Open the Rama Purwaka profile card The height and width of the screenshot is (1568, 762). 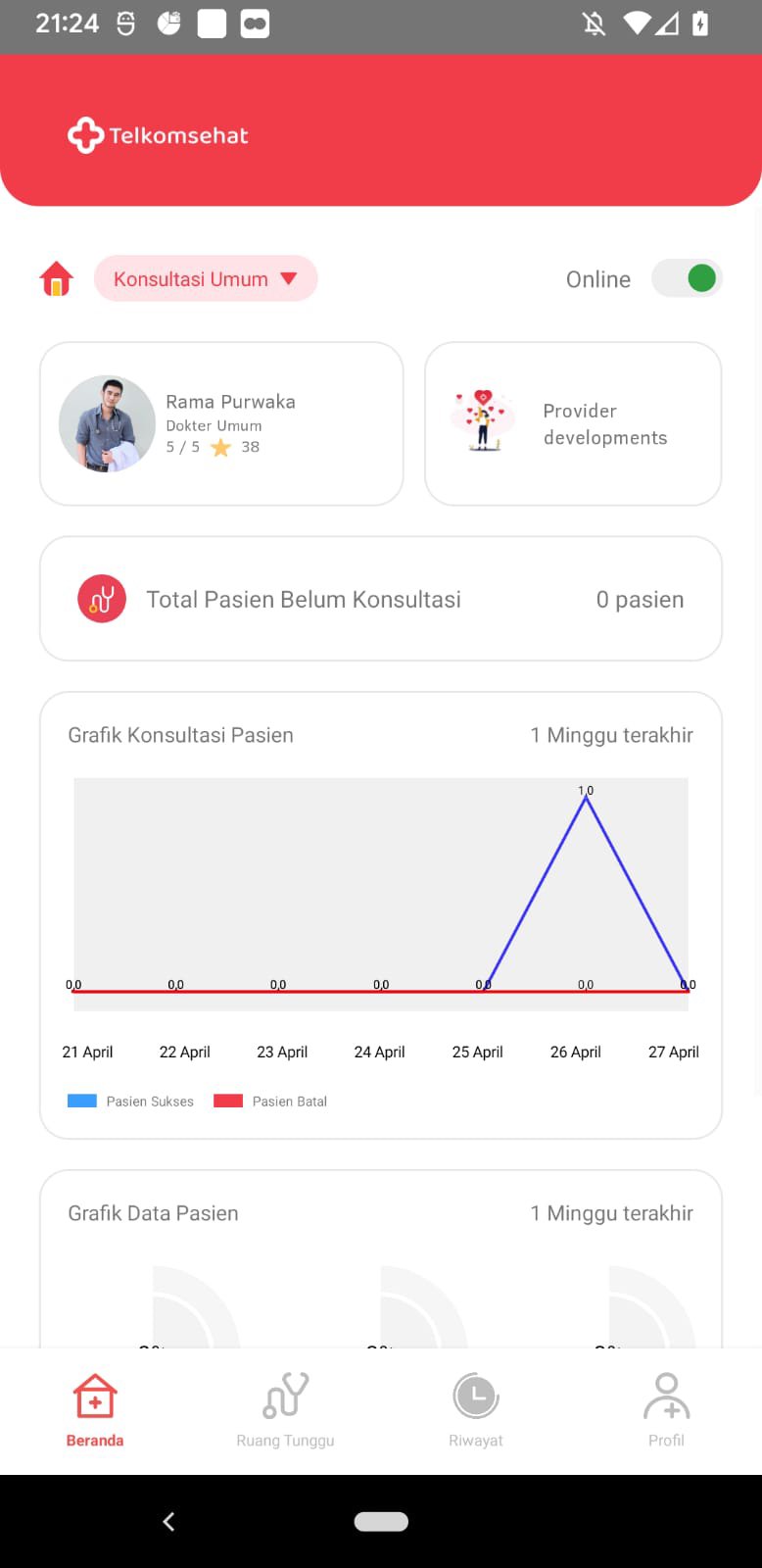[x=221, y=423]
